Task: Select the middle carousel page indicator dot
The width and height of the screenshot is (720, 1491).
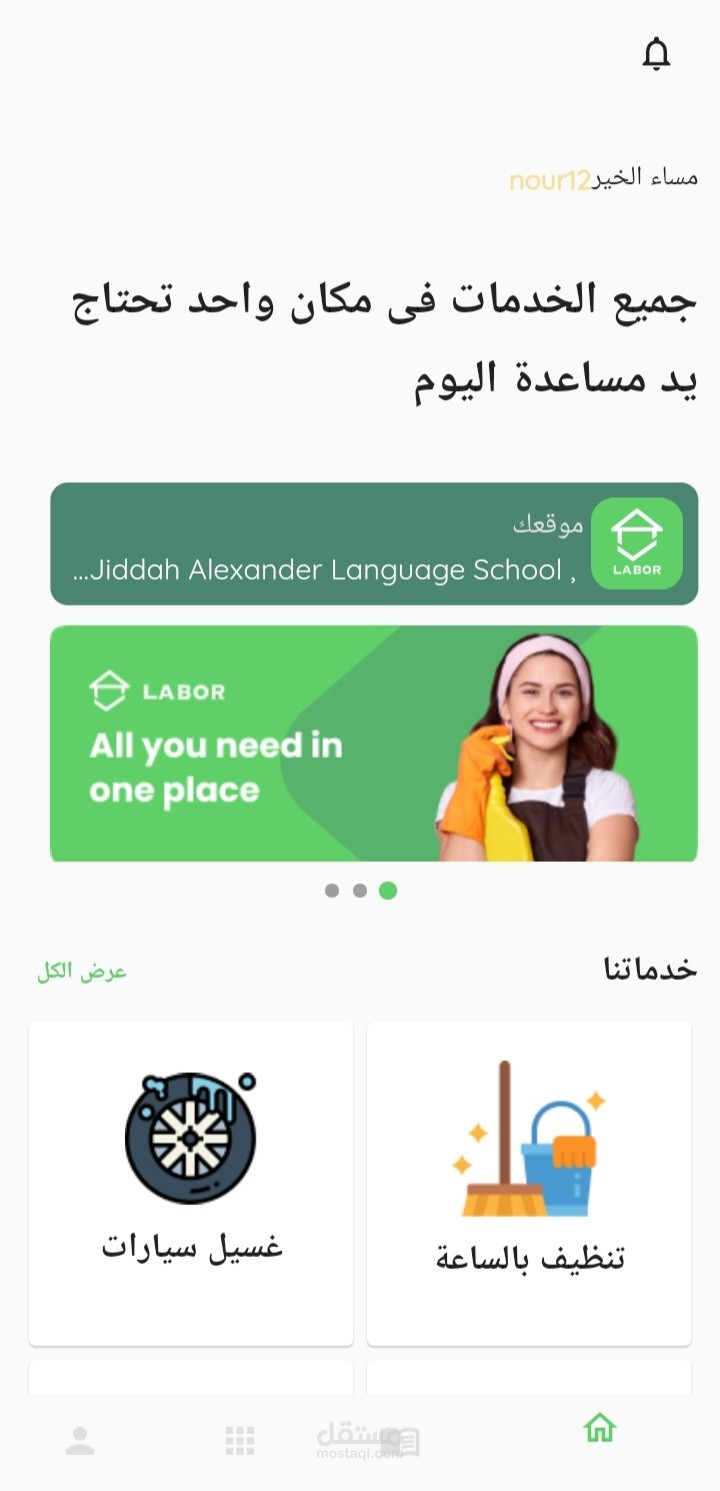Action: pyautogui.click(x=359, y=890)
